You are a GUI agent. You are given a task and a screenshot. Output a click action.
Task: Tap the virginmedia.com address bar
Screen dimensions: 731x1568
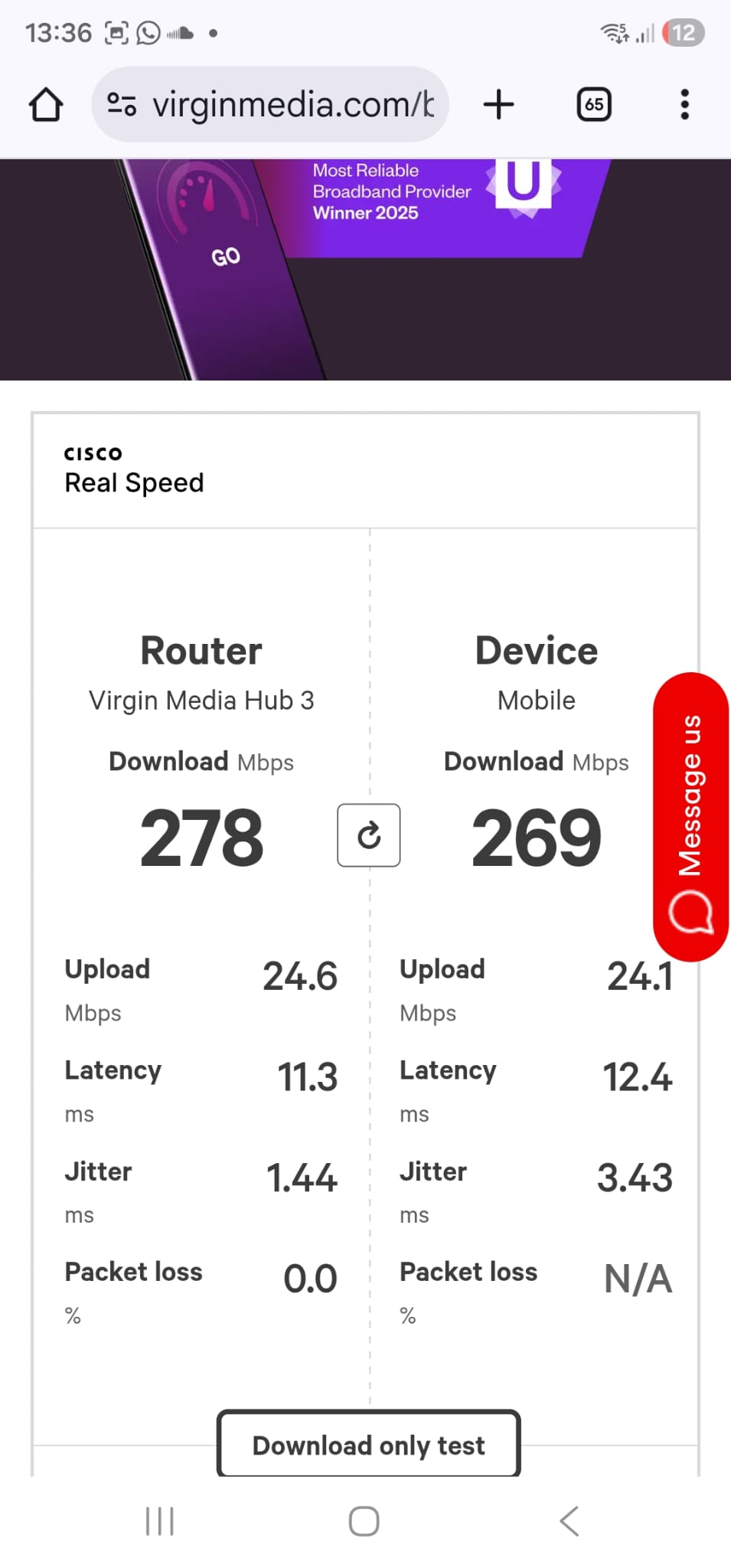pyautogui.click(x=292, y=105)
